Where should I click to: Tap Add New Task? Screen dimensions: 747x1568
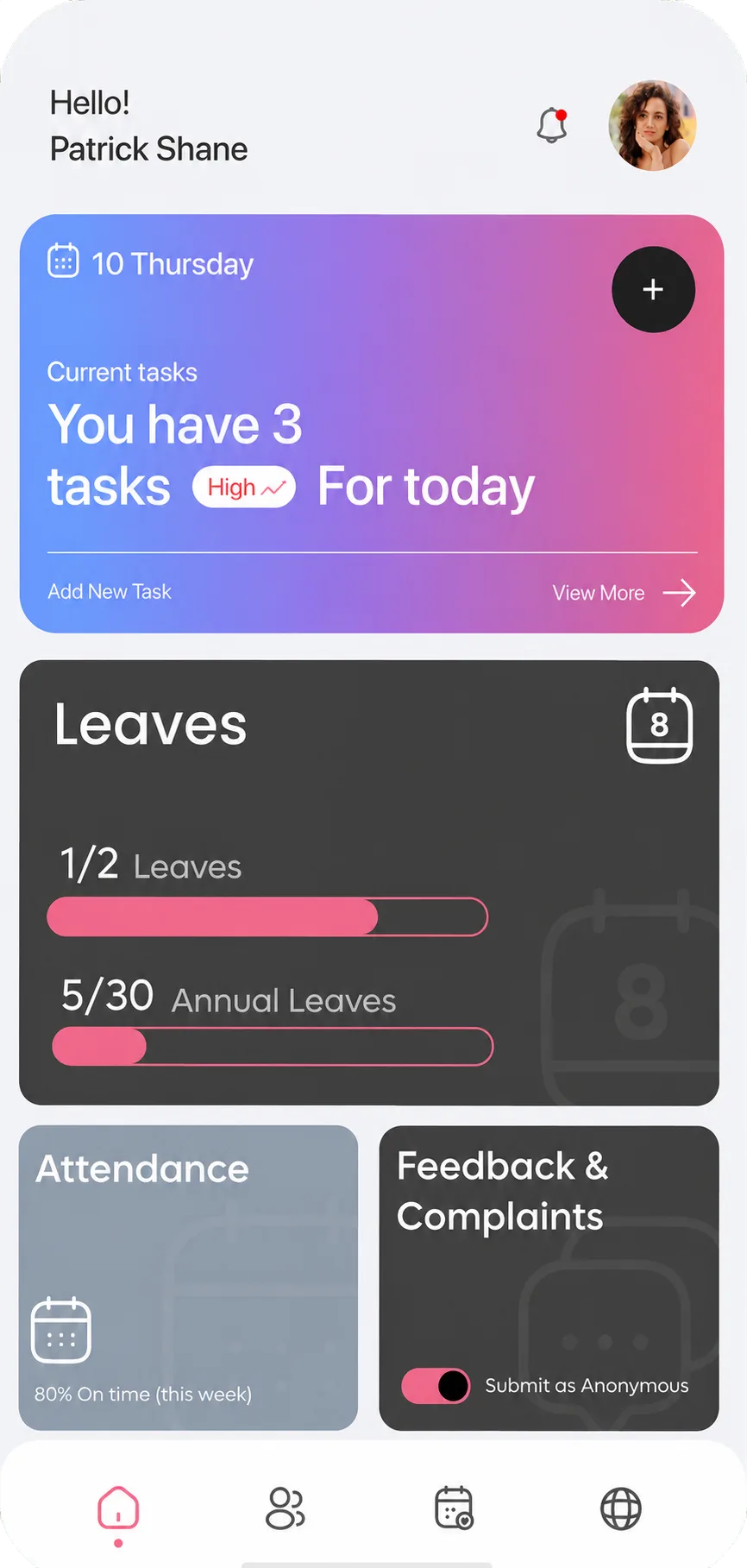click(110, 592)
